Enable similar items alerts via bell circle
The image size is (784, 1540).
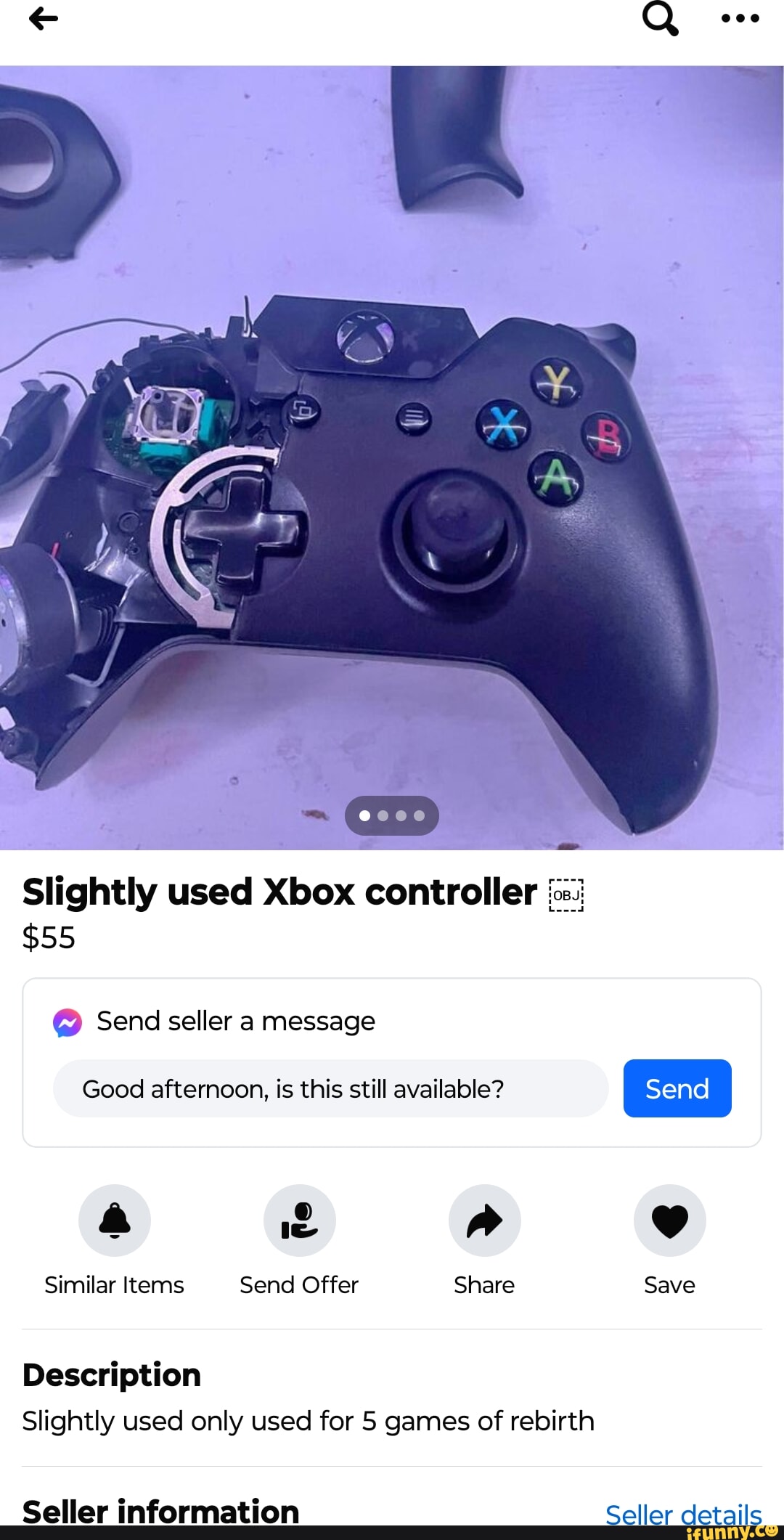(114, 1221)
